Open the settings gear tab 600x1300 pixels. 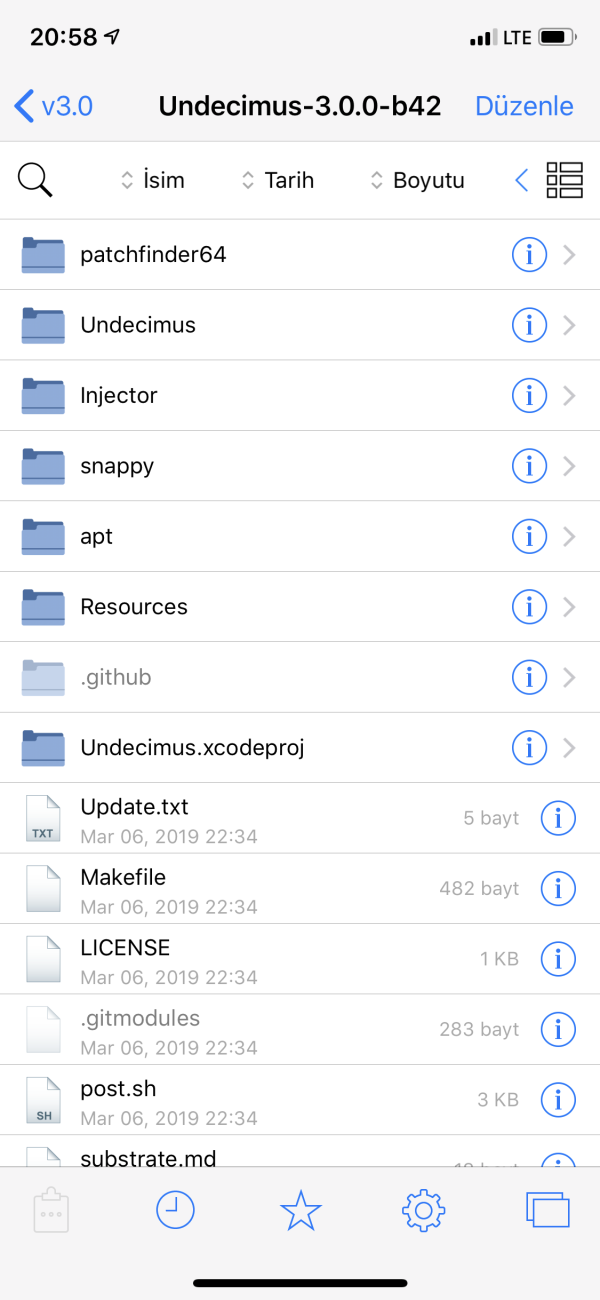(x=423, y=1211)
